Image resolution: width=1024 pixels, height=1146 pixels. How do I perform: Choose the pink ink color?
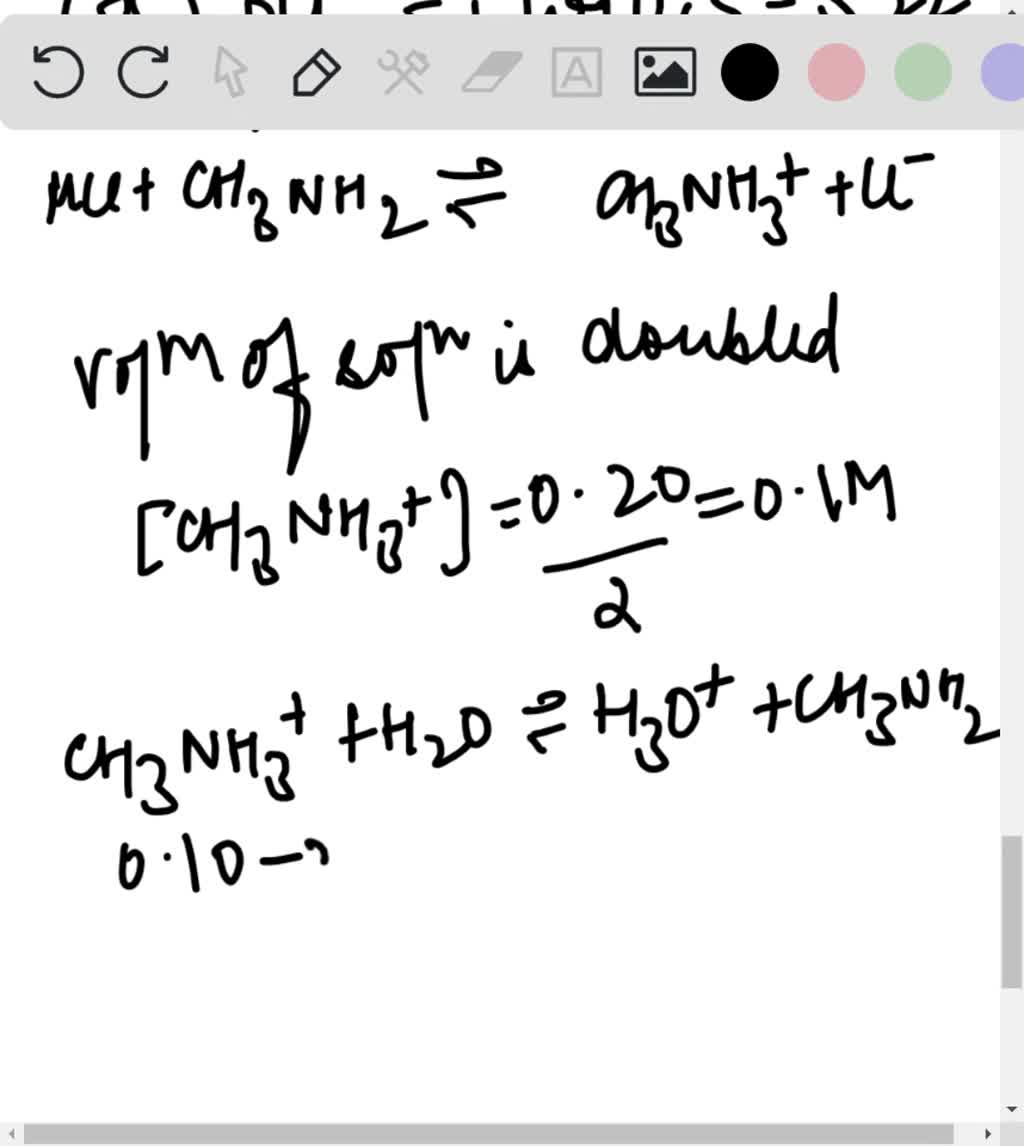(x=836, y=75)
